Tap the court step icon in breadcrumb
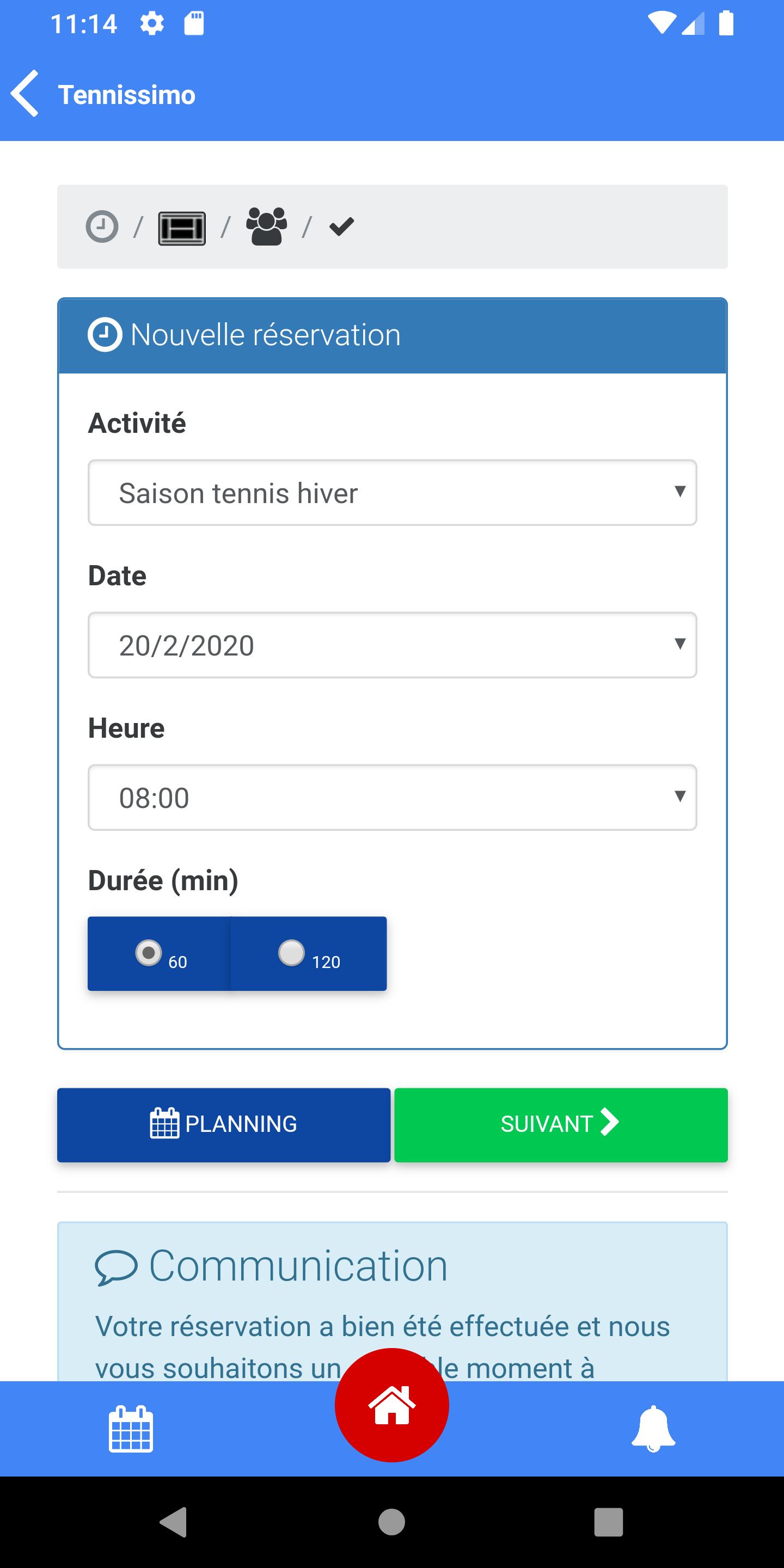This screenshot has height=1568, width=784. point(182,228)
